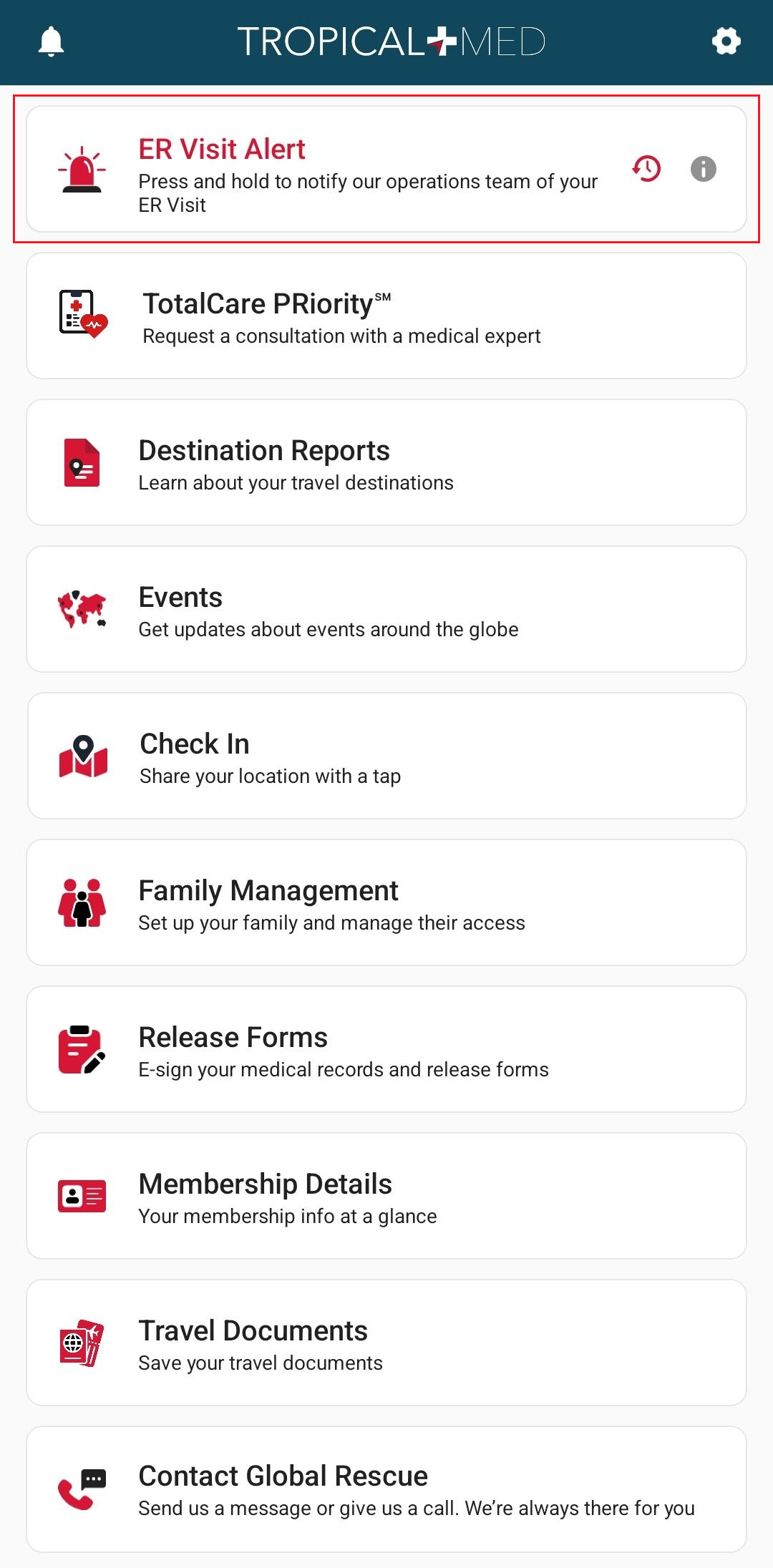Open Check In to share location
Image resolution: width=773 pixels, height=1568 pixels.
[386, 756]
